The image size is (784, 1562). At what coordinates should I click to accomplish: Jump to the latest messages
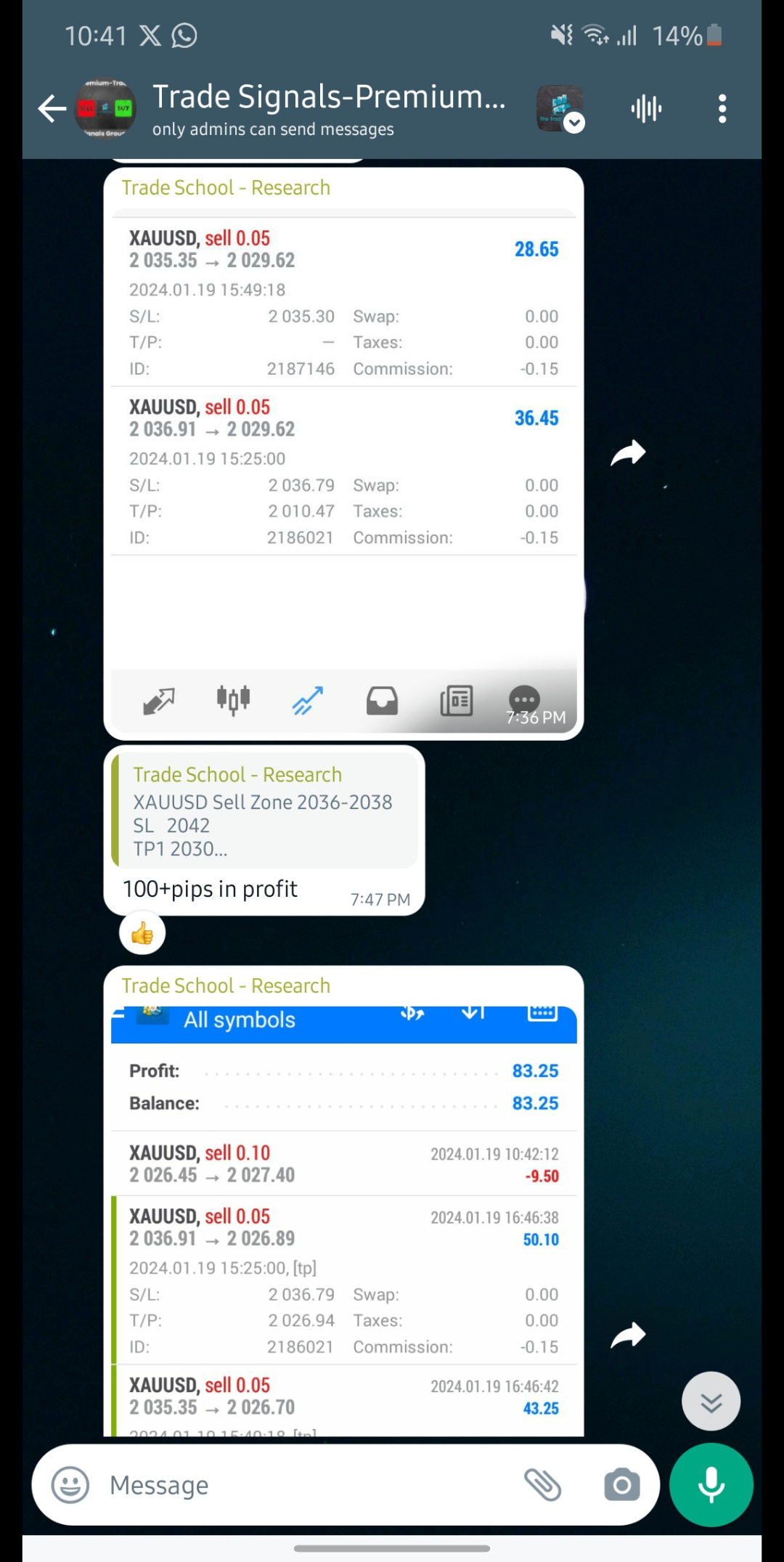tap(711, 1402)
